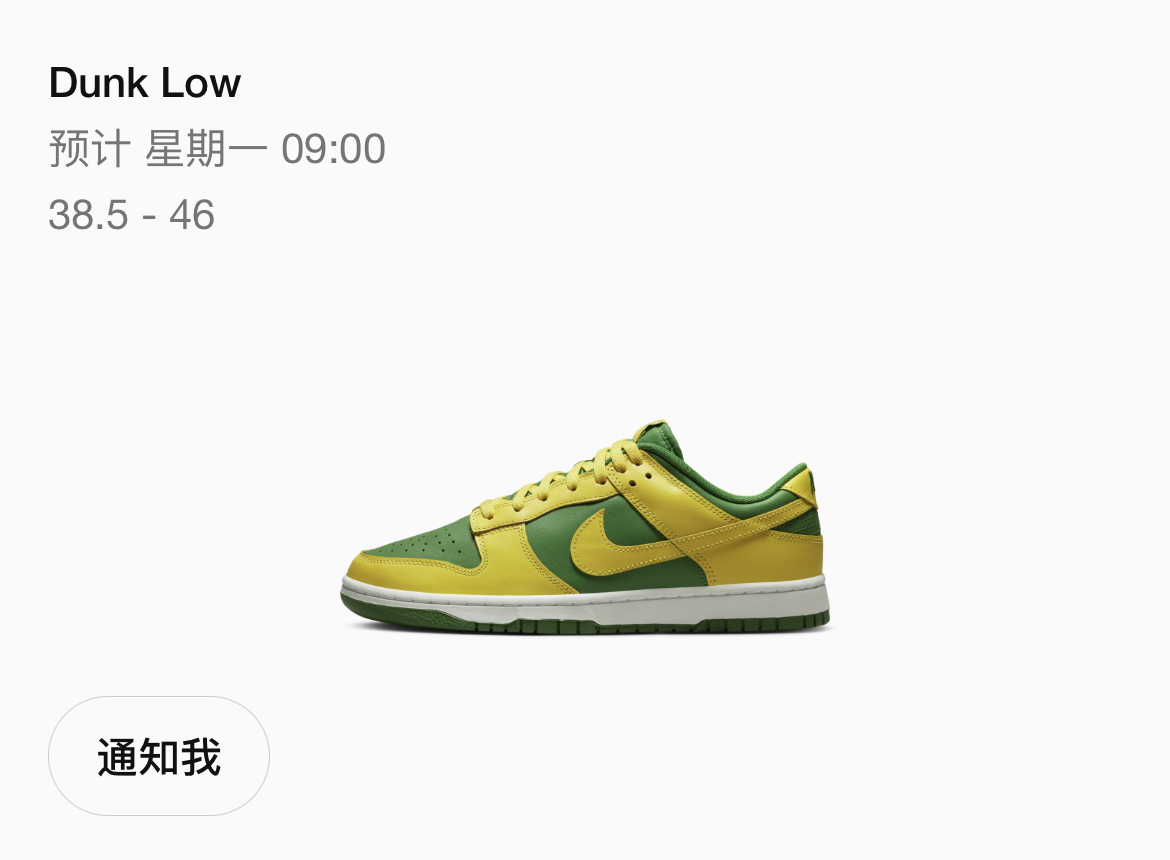
Task: Open the Dunk Low product card
Action: point(586,530)
